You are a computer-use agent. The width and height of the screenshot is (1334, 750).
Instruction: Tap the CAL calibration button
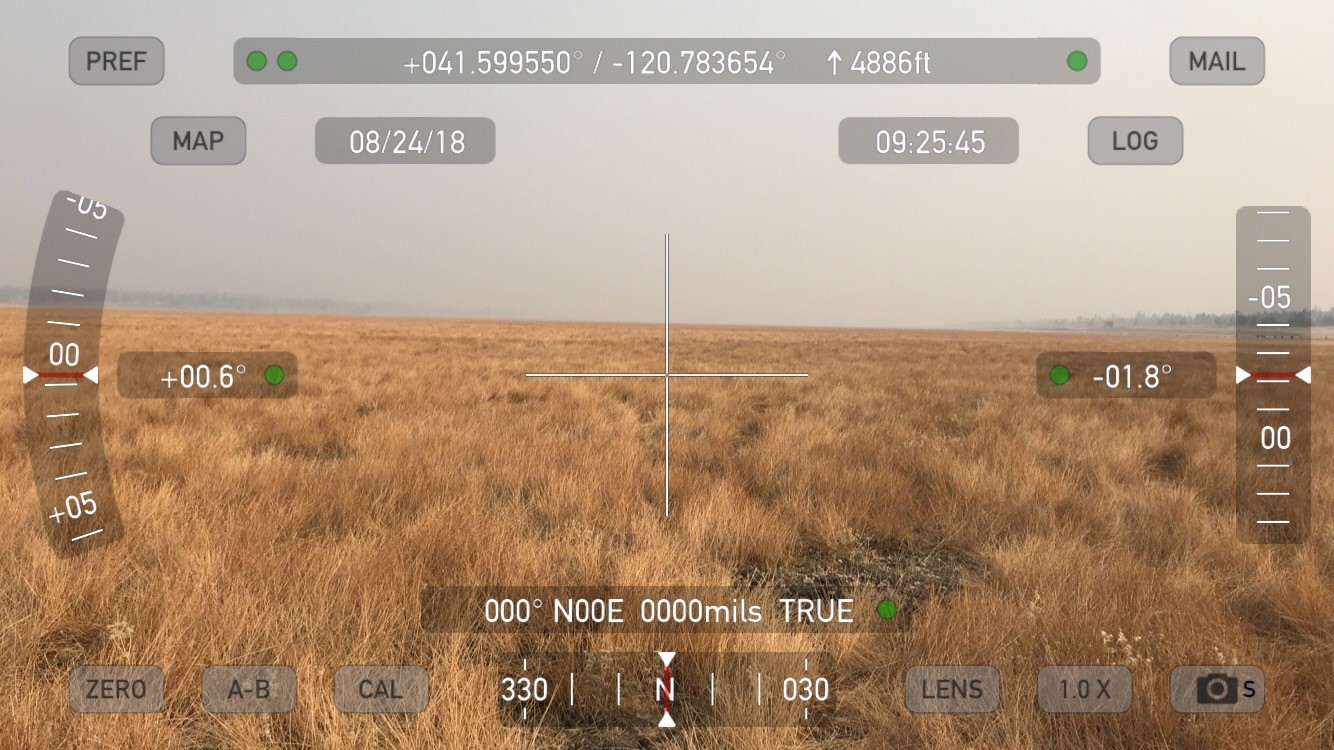pos(381,689)
